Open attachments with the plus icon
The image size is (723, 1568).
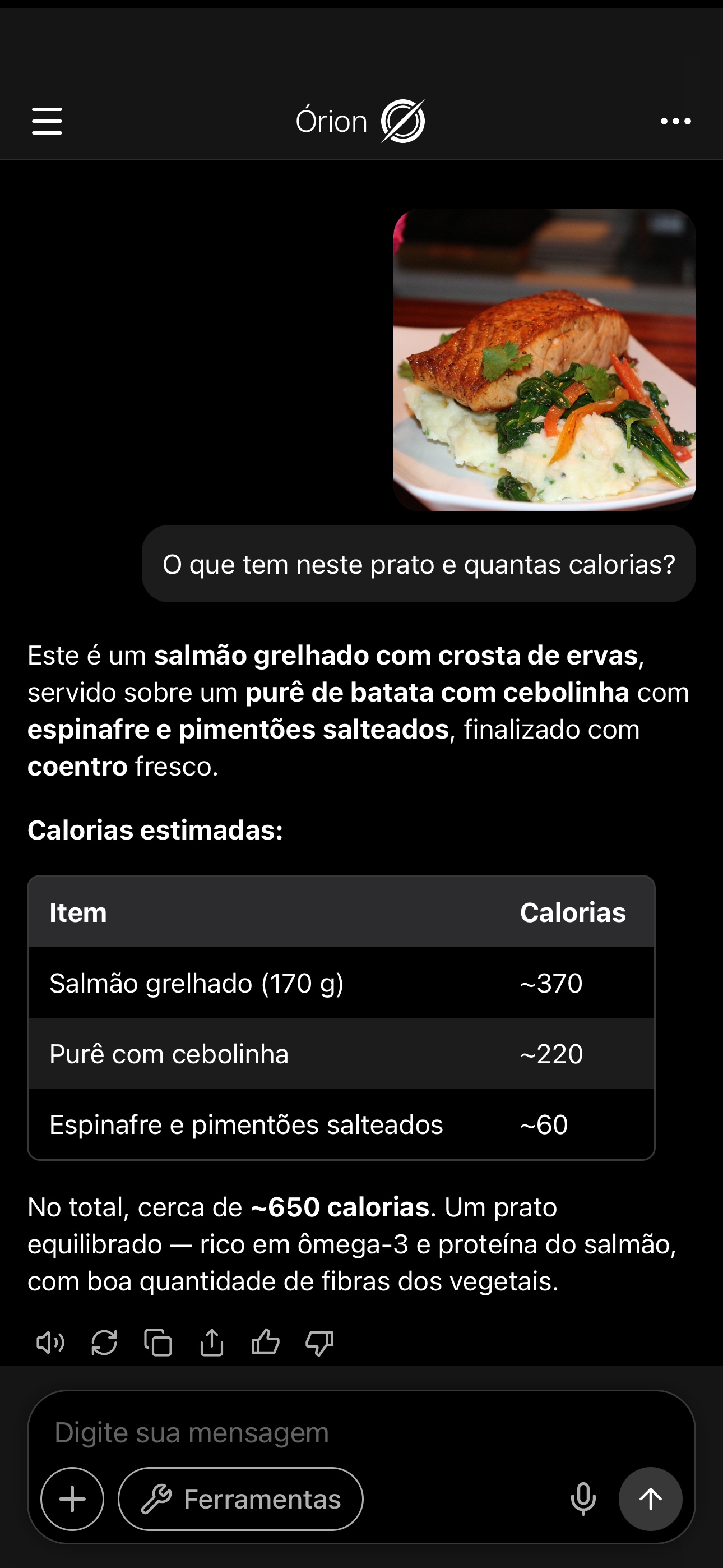coord(72,1498)
